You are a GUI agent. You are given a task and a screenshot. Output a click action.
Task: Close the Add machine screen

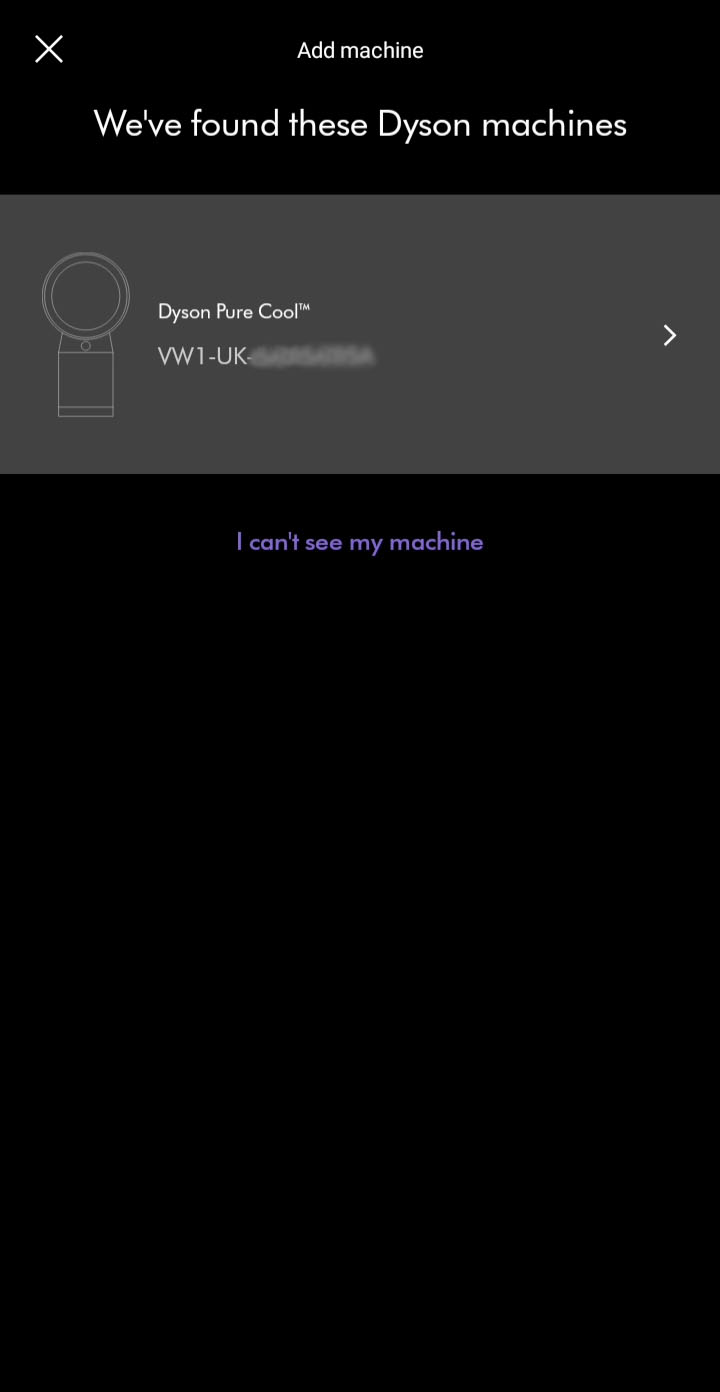pyautogui.click(x=49, y=49)
